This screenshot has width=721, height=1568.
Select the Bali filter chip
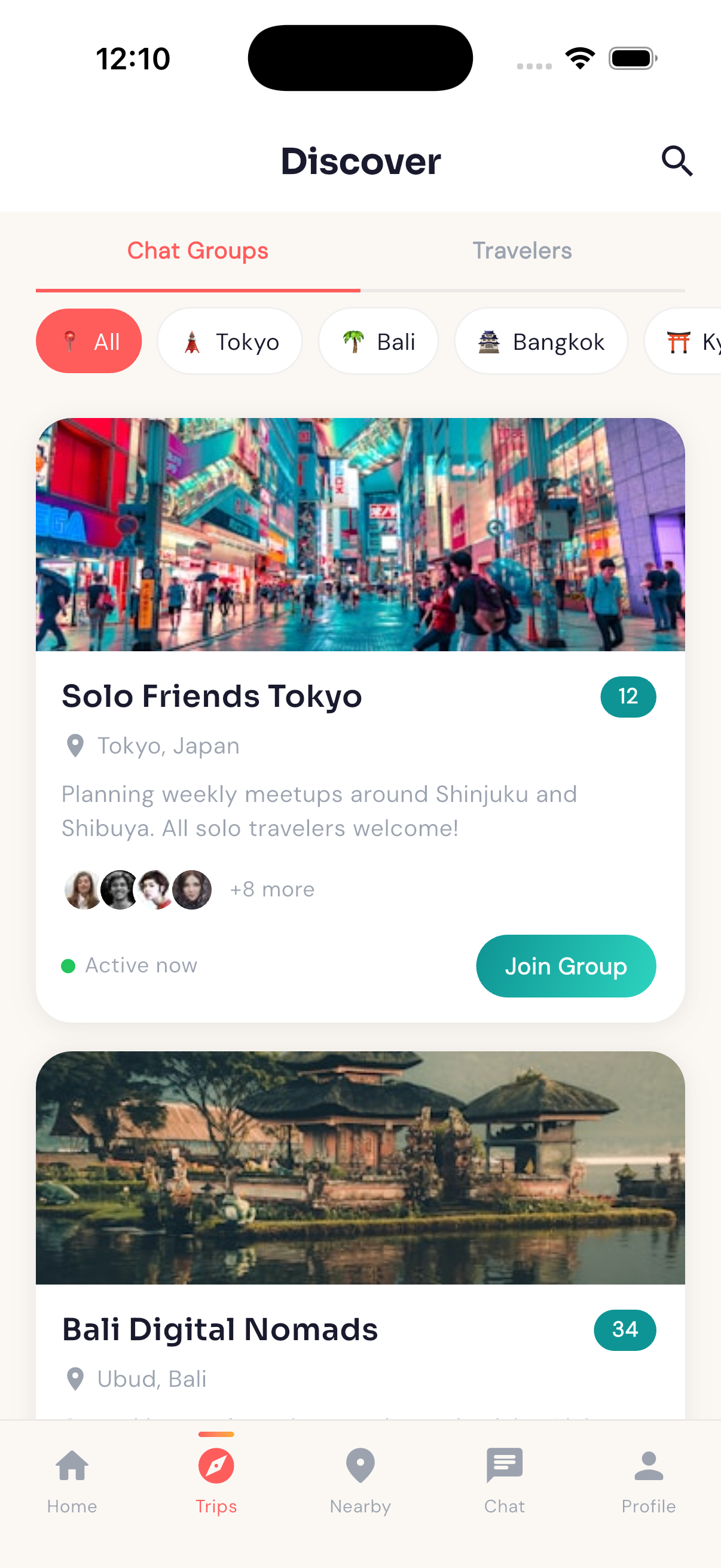point(378,341)
